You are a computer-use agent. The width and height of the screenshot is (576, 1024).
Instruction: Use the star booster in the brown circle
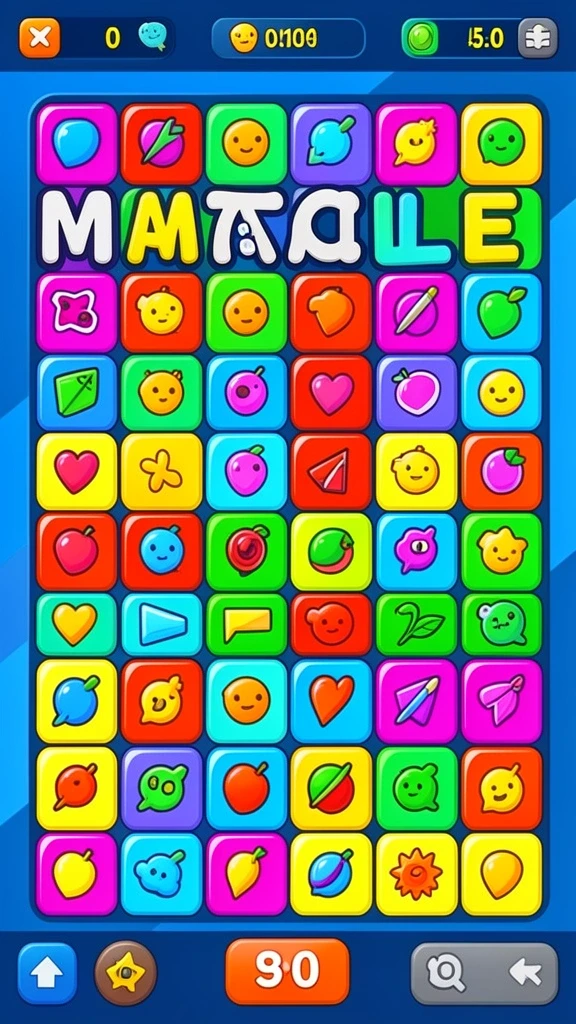click(x=125, y=973)
